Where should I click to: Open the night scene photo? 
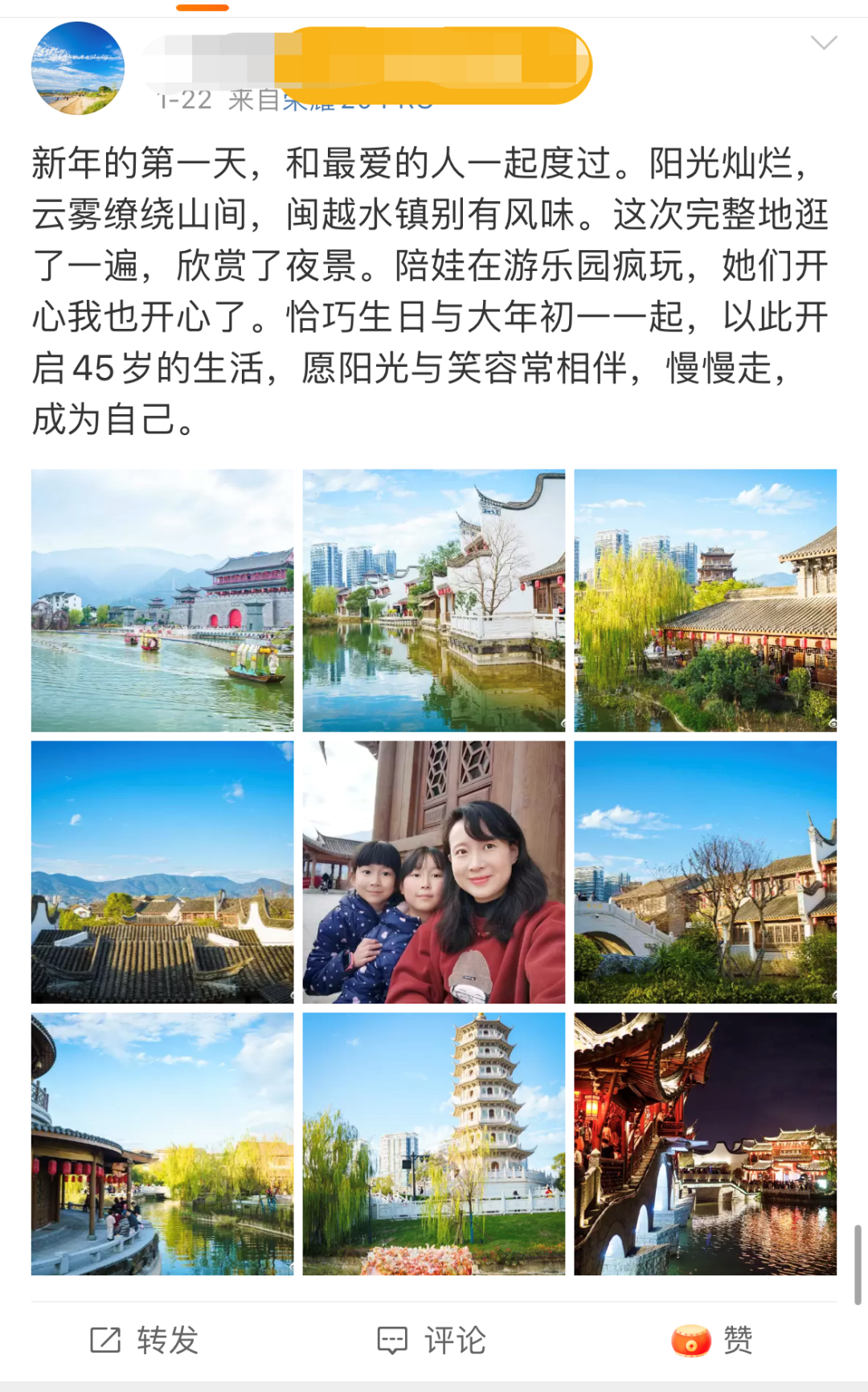coord(705,1144)
